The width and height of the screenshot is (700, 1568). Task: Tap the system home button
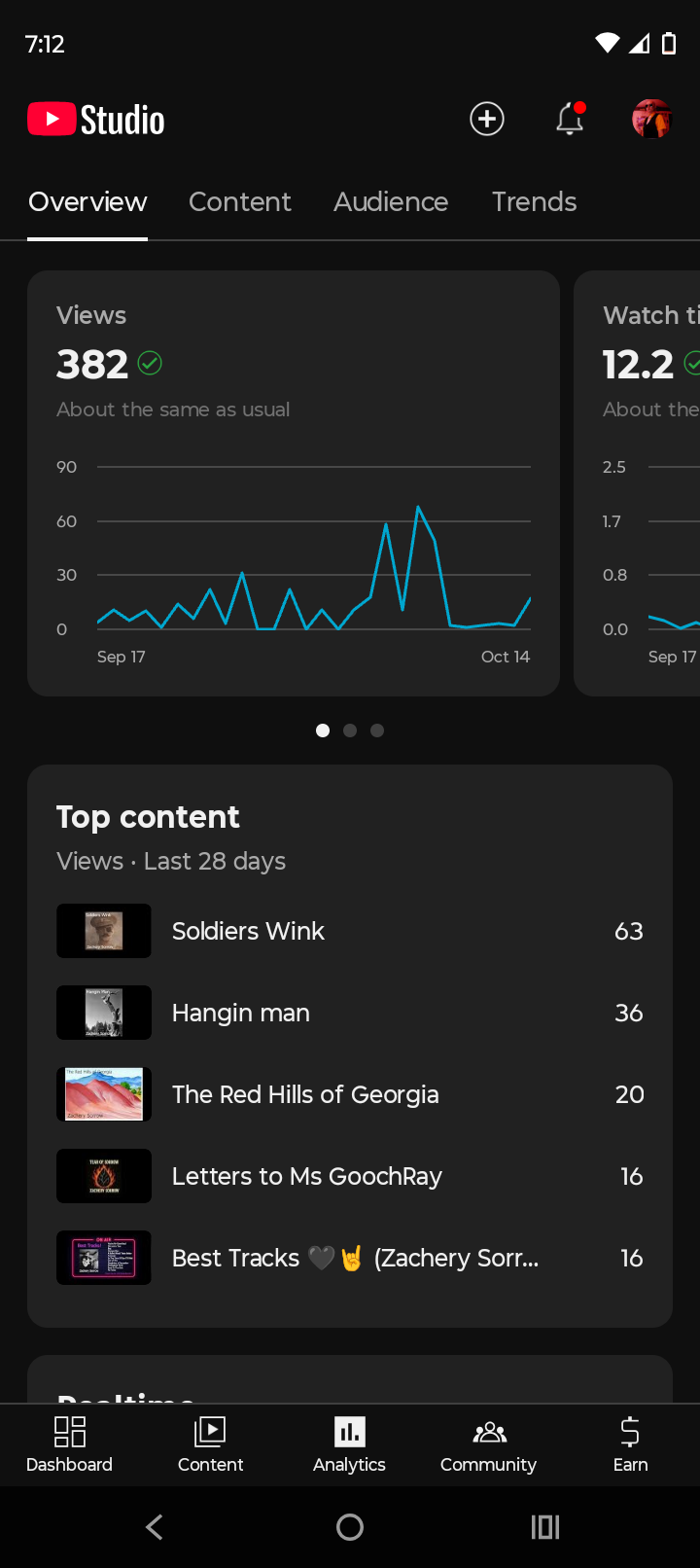click(x=350, y=1527)
